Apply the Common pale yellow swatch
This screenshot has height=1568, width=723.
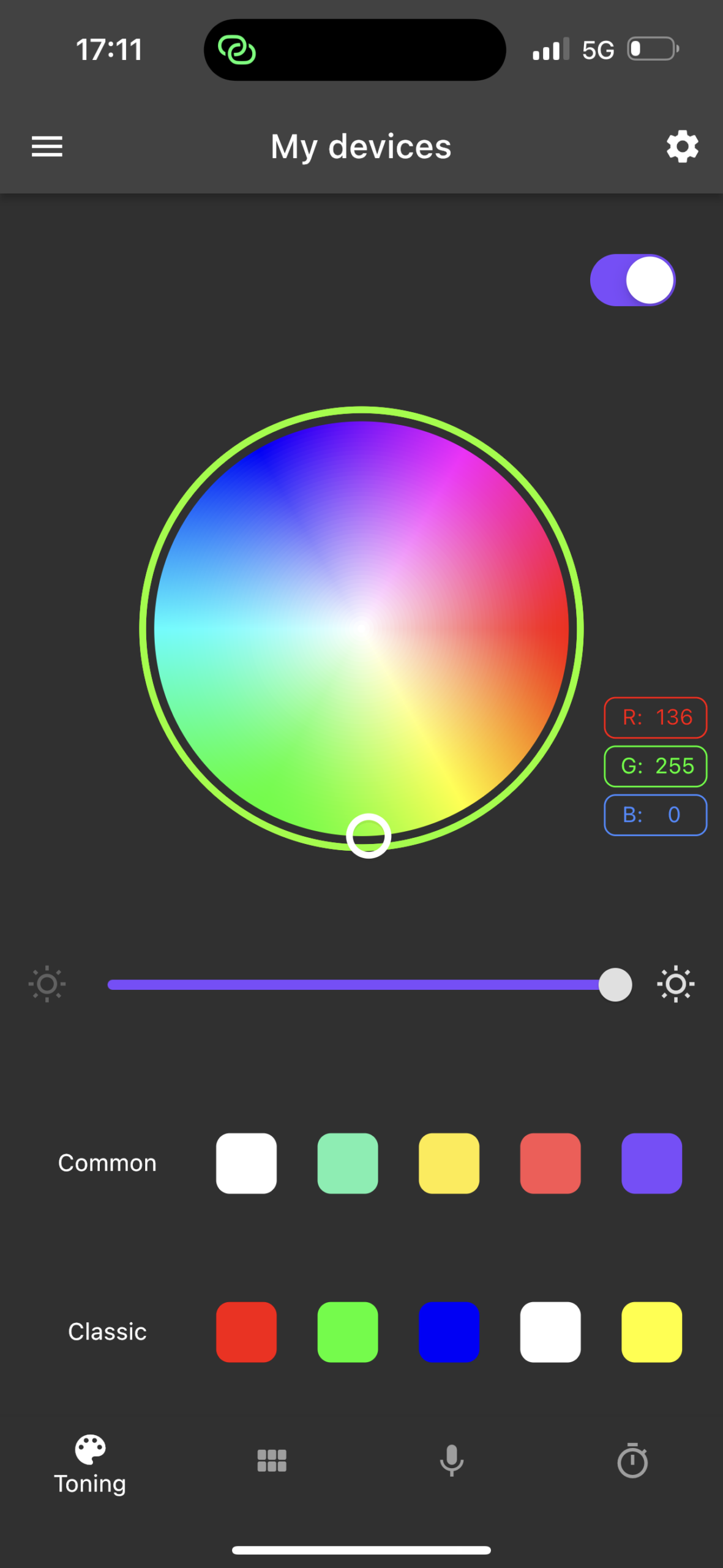click(449, 1163)
